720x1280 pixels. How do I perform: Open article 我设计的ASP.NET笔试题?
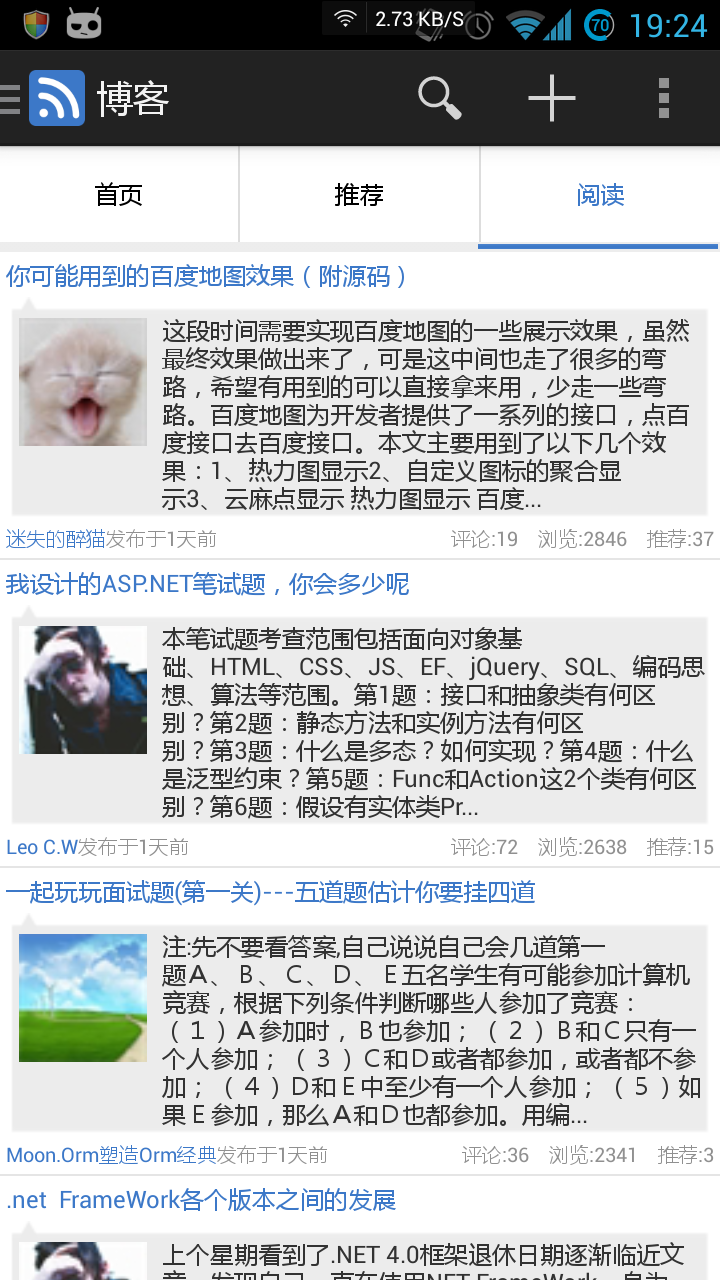pyautogui.click(x=207, y=584)
